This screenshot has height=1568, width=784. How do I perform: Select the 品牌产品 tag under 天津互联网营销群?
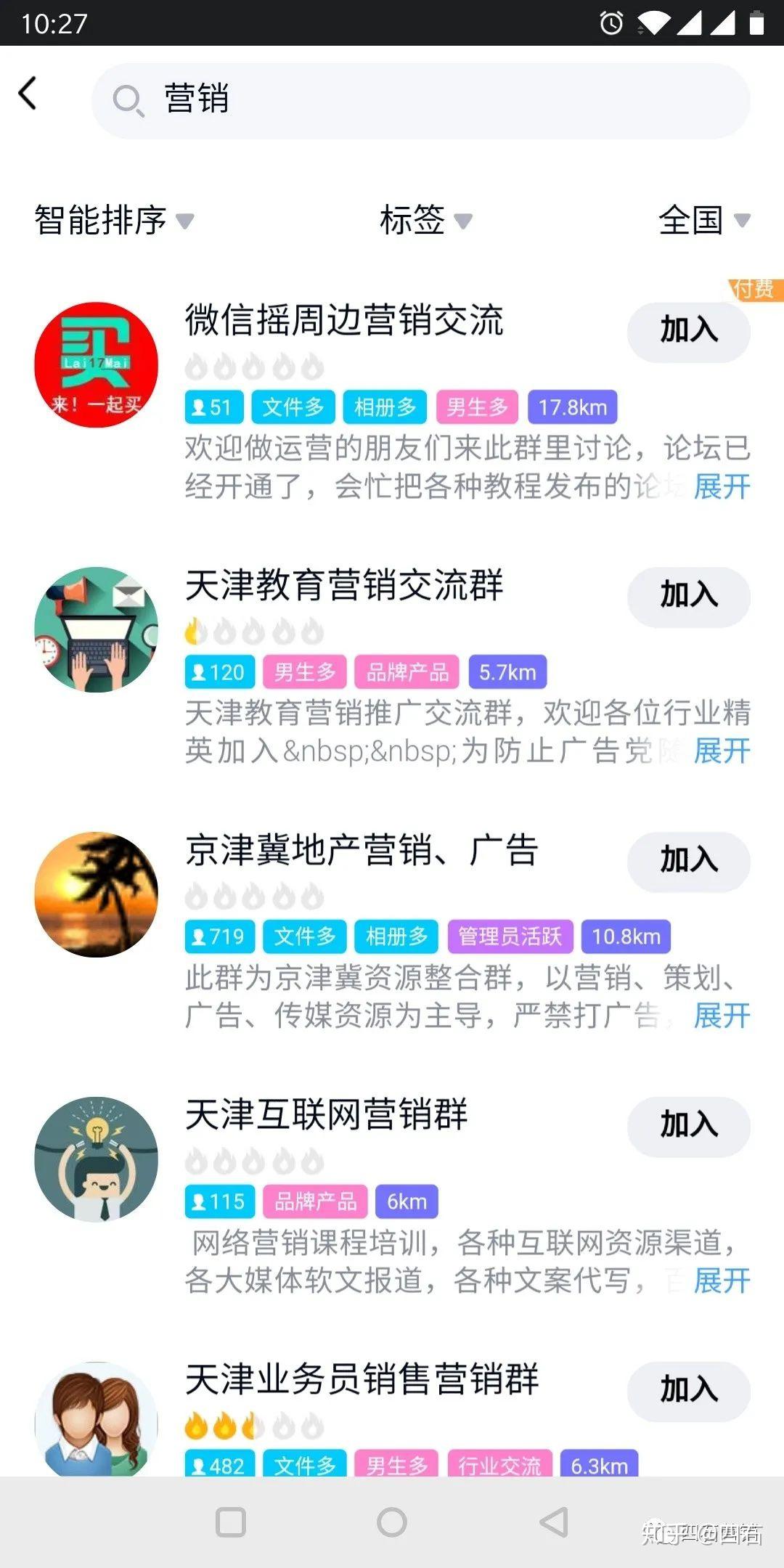314,1202
